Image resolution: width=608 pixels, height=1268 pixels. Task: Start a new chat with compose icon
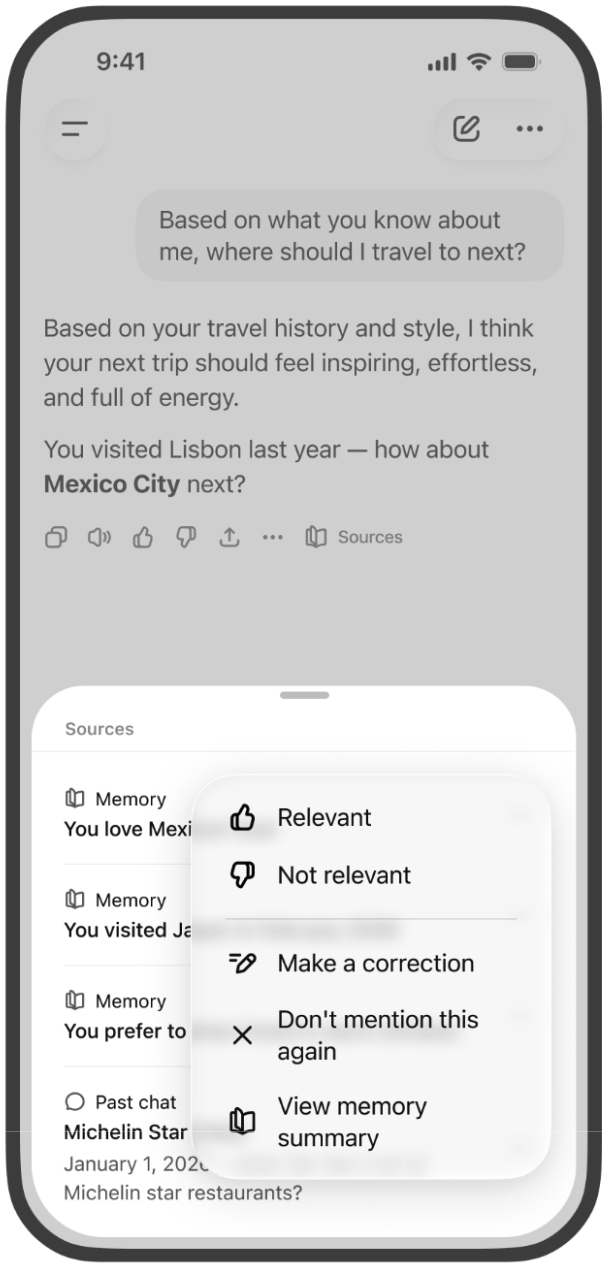[467, 129]
